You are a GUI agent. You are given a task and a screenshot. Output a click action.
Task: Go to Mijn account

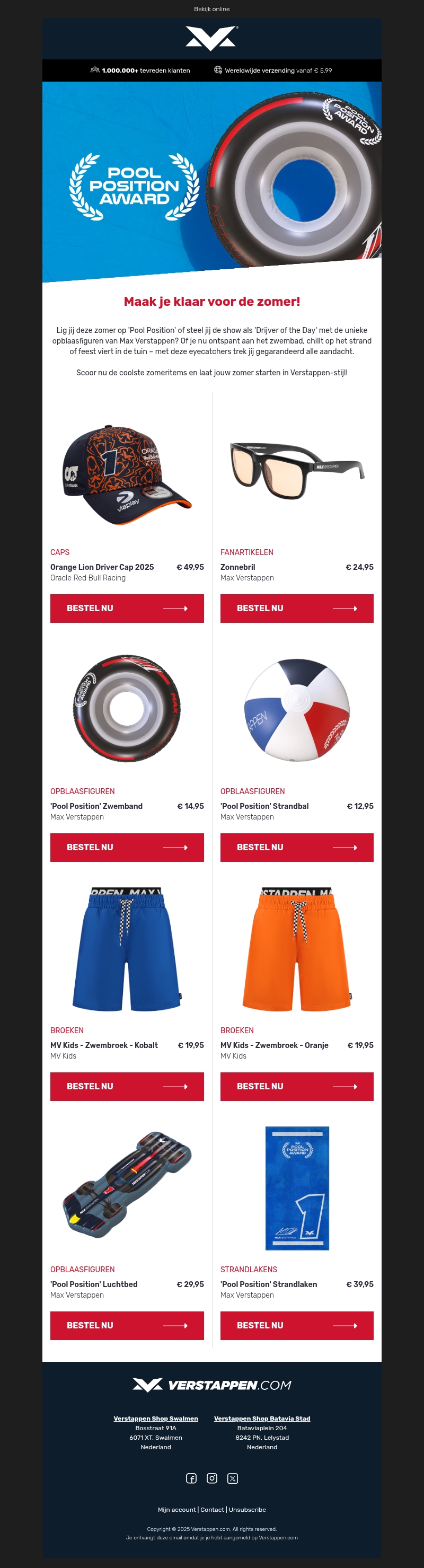coord(176,1510)
